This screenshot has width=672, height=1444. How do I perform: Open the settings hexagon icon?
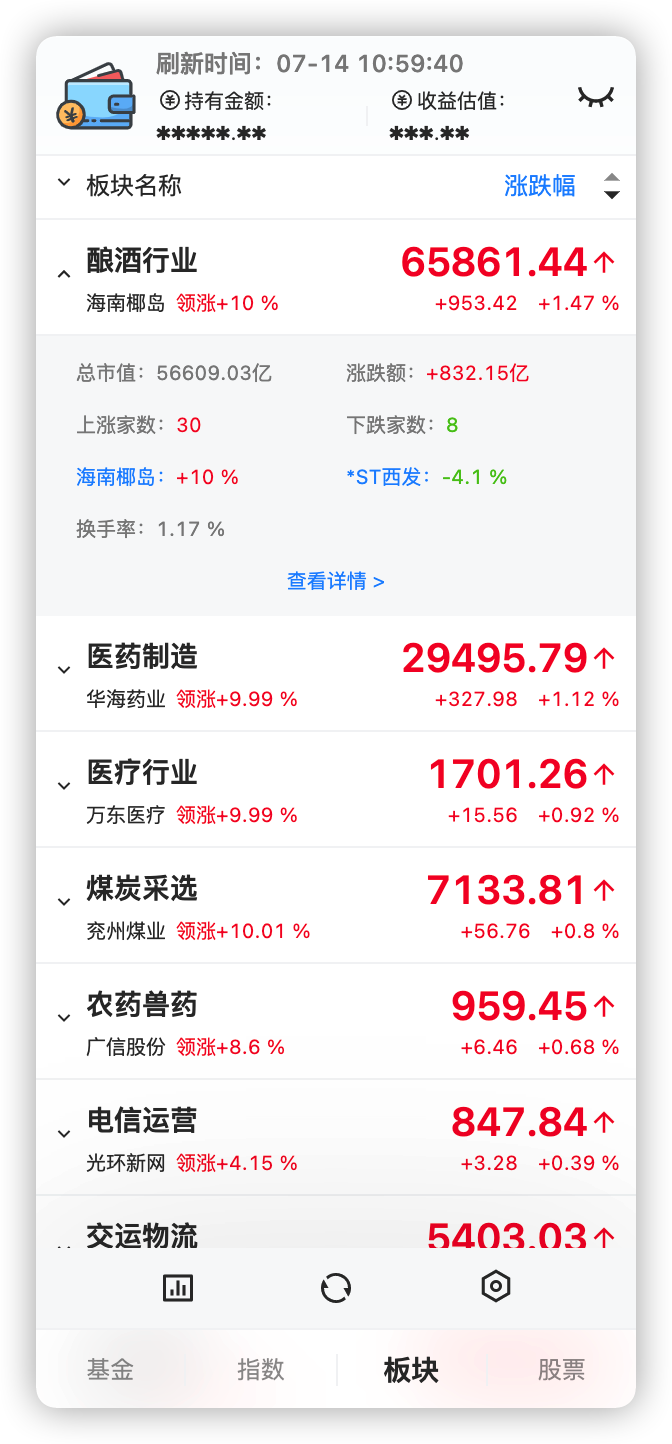click(x=496, y=1286)
